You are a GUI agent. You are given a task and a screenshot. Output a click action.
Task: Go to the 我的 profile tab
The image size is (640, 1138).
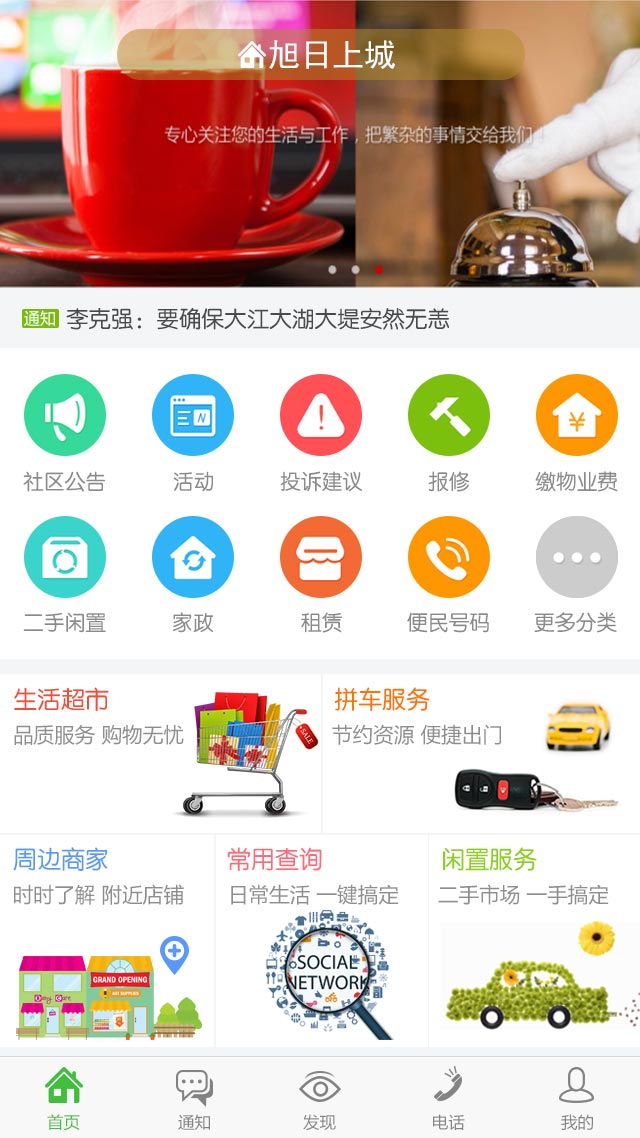pyautogui.click(x=576, y=1098)
